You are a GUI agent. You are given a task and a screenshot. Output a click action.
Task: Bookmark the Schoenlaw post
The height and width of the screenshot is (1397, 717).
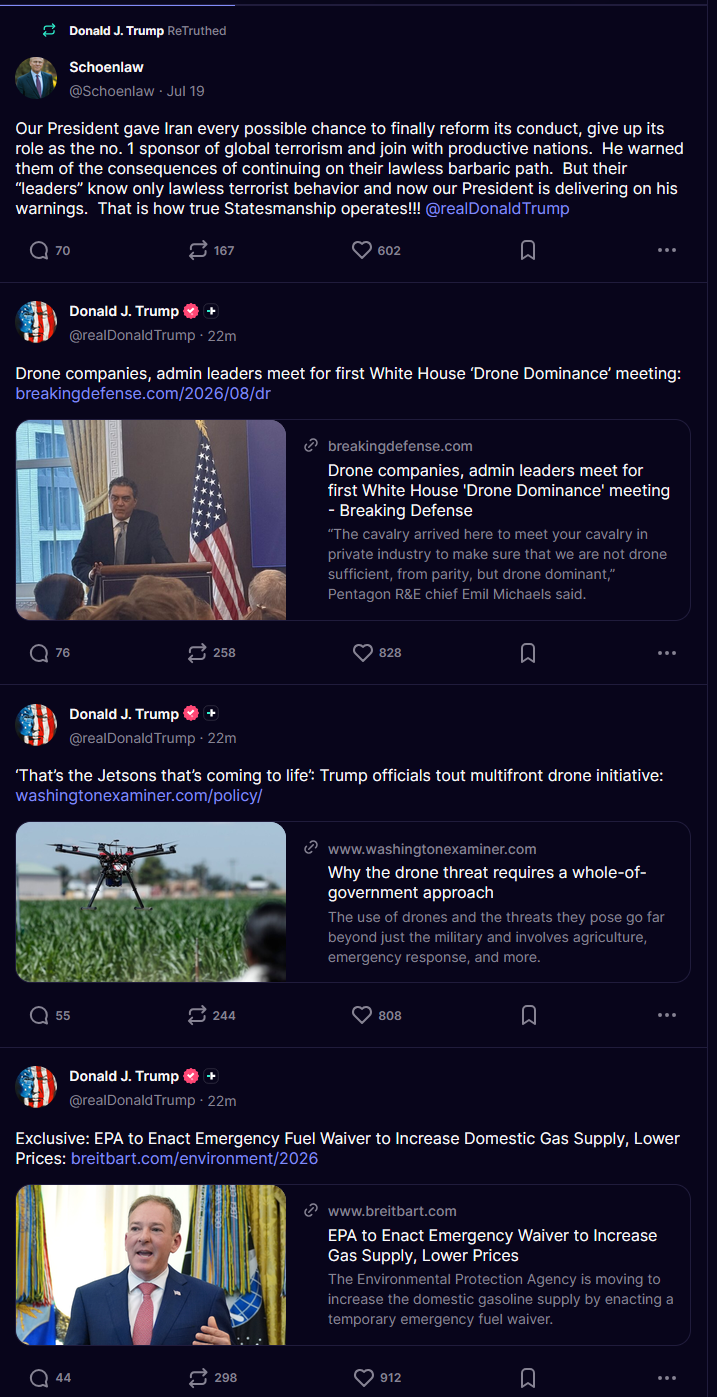(528, 250)
